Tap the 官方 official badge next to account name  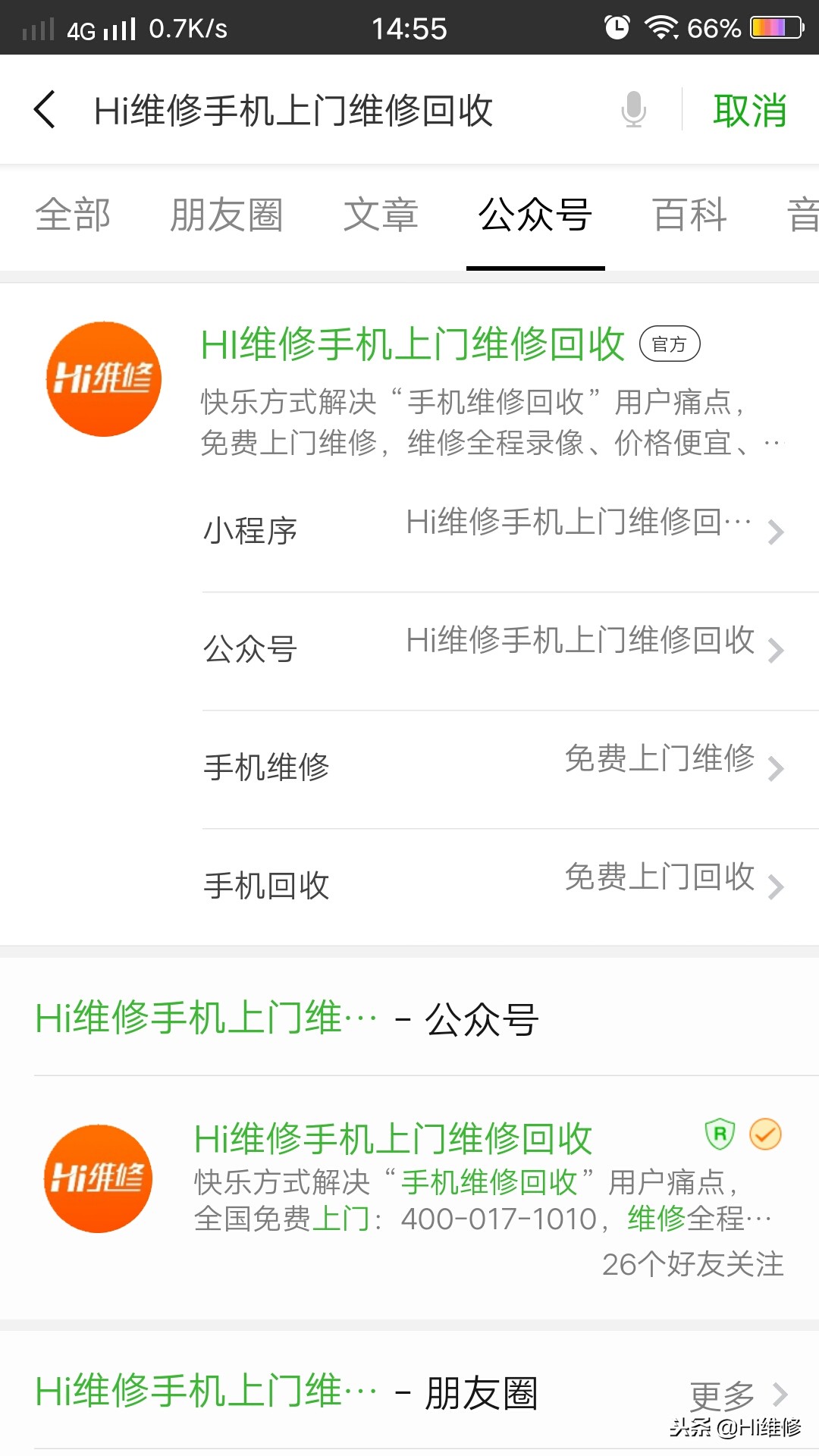[x=670, y=343]
